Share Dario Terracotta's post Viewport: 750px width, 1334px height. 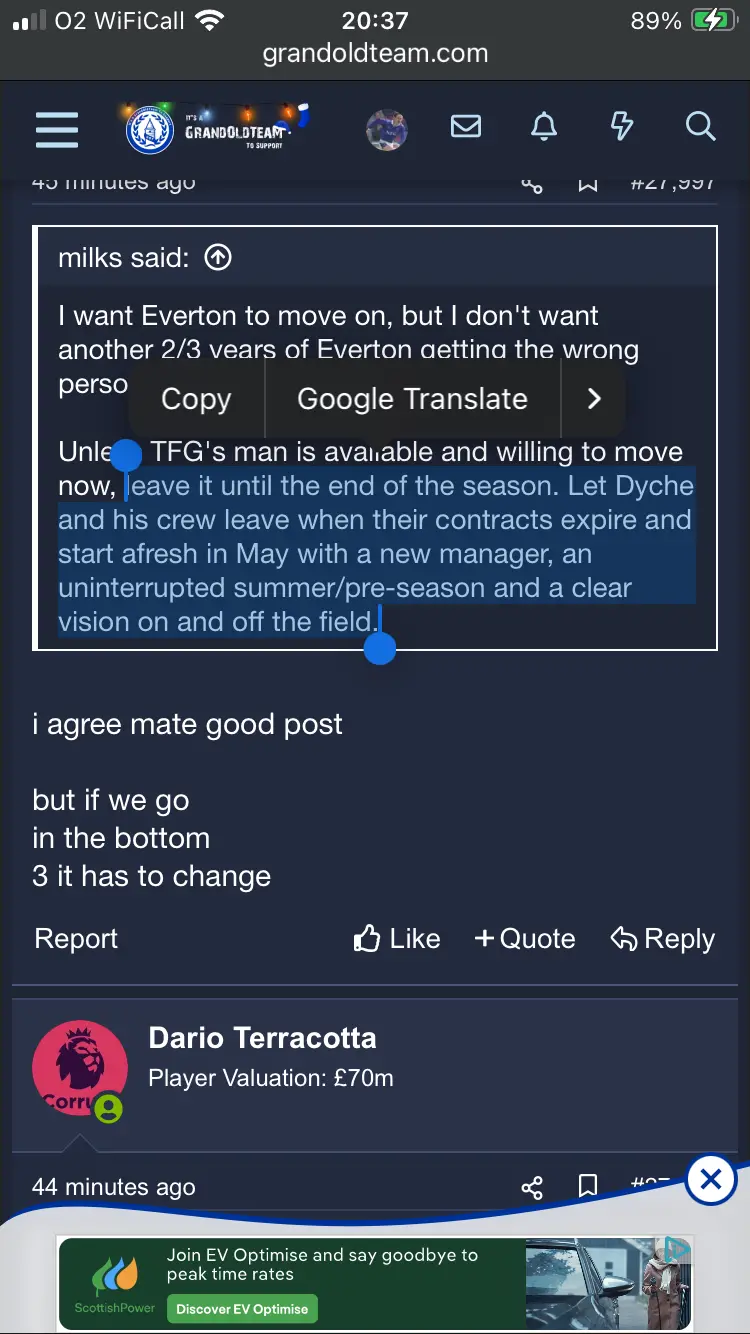pyautogui.click(x=532, y=1187)
